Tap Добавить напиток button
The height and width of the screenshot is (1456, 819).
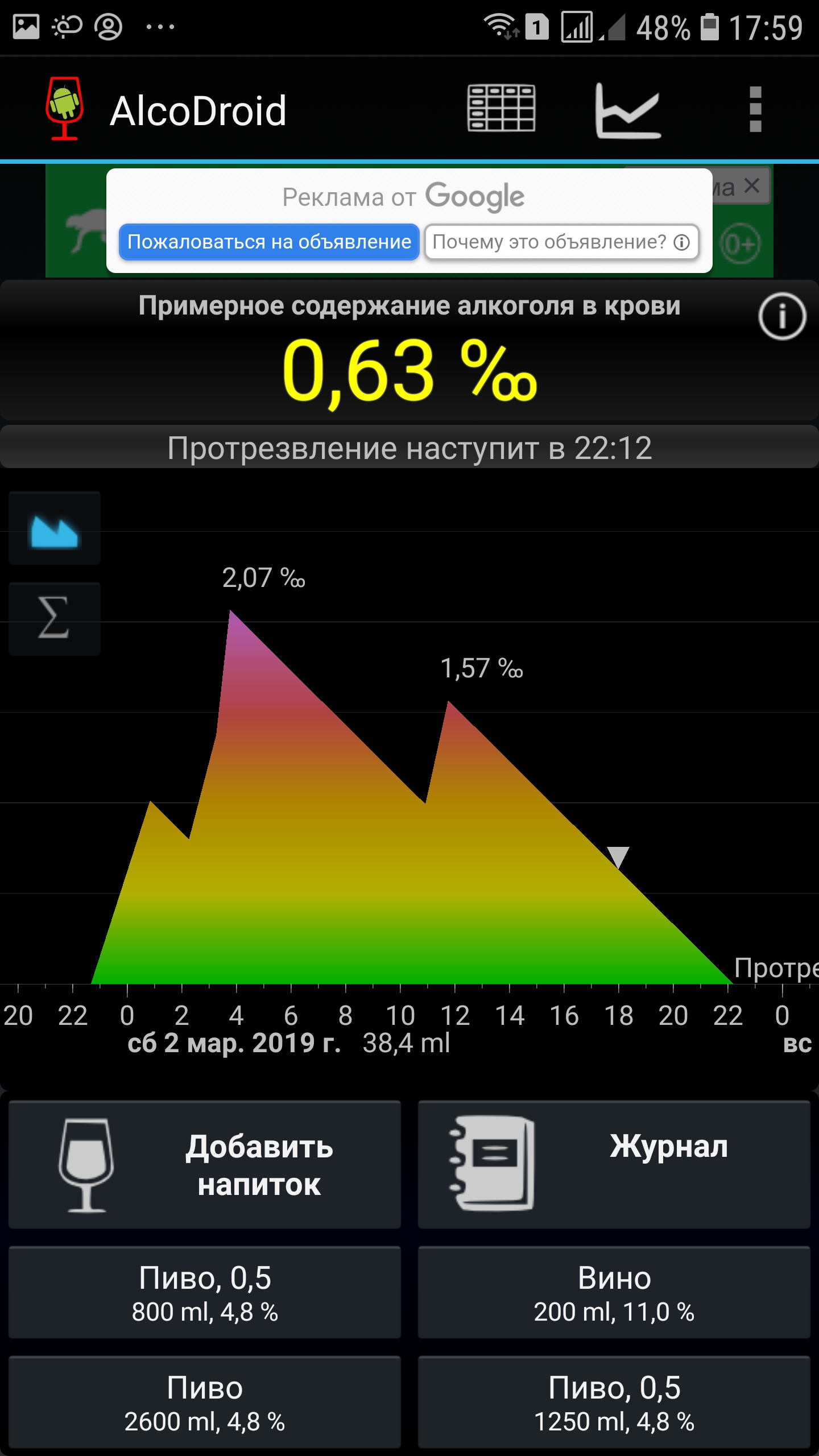tap(205, 1165)
